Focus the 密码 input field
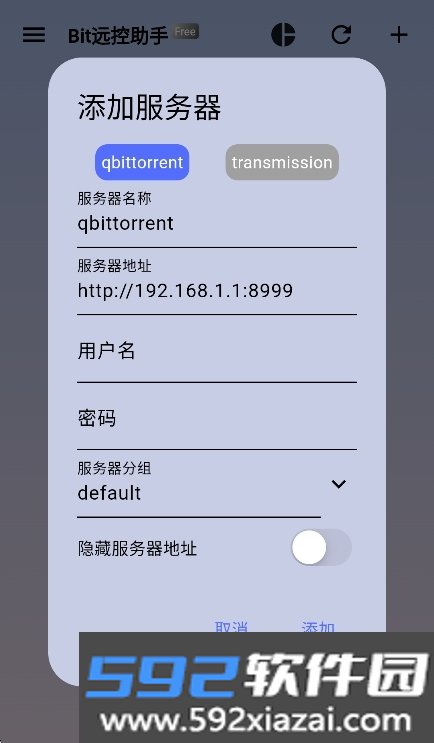Screen dimensions: 434x743 click(217, 420)
